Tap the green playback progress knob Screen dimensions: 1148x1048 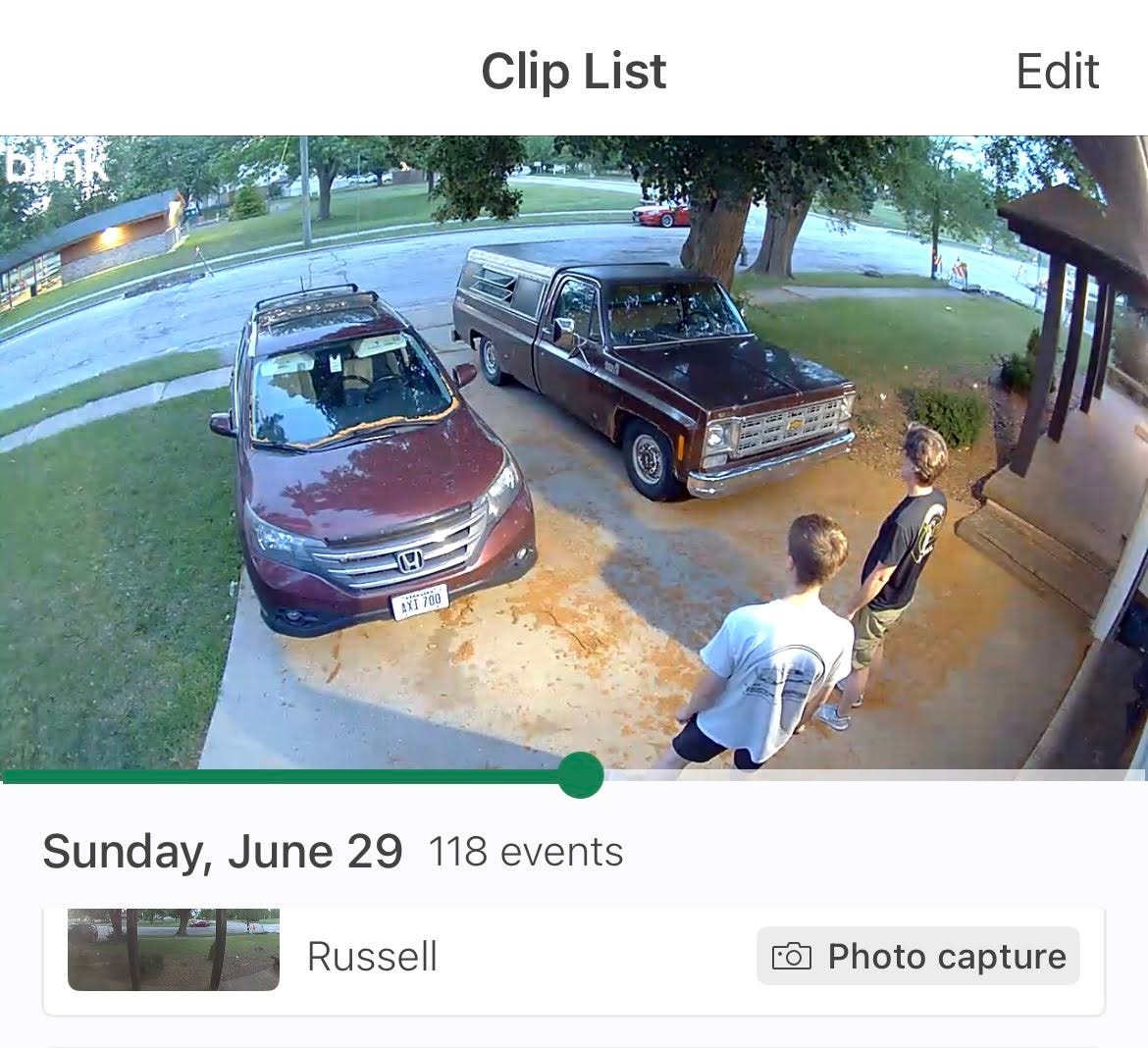(581, 775)
